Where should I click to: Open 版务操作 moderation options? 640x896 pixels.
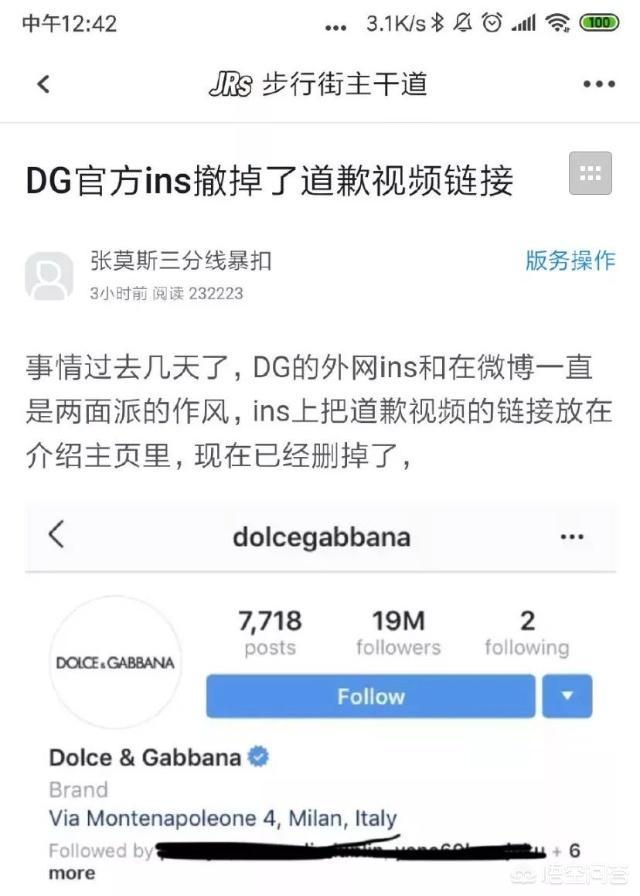click(x=569, y=261)
